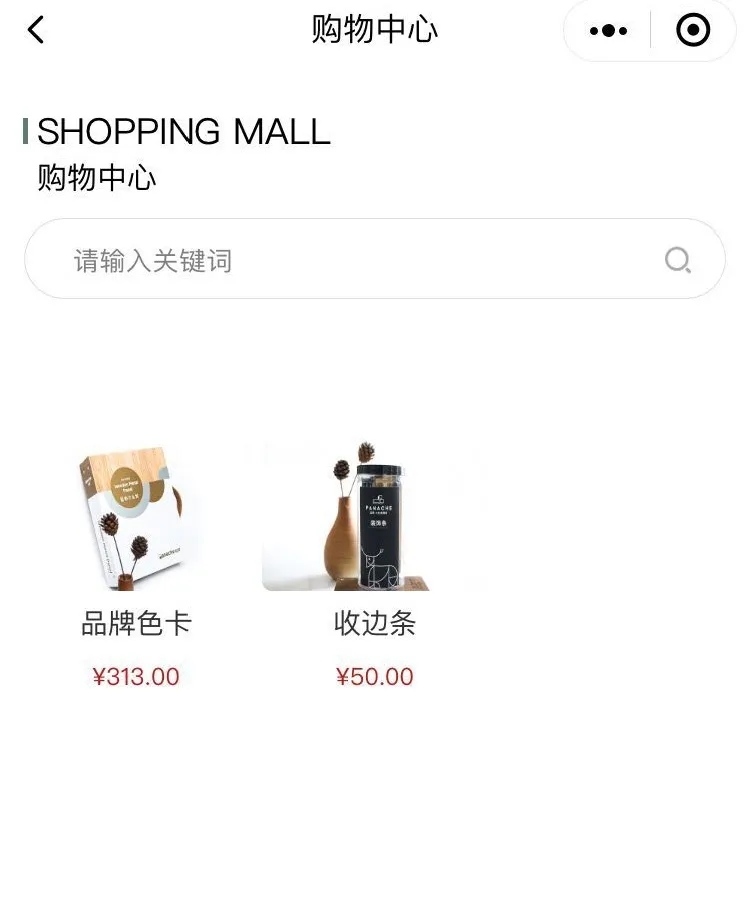The image size is (750, 921).
Task: Close the mini program with the circle icon
Action: 693,31
